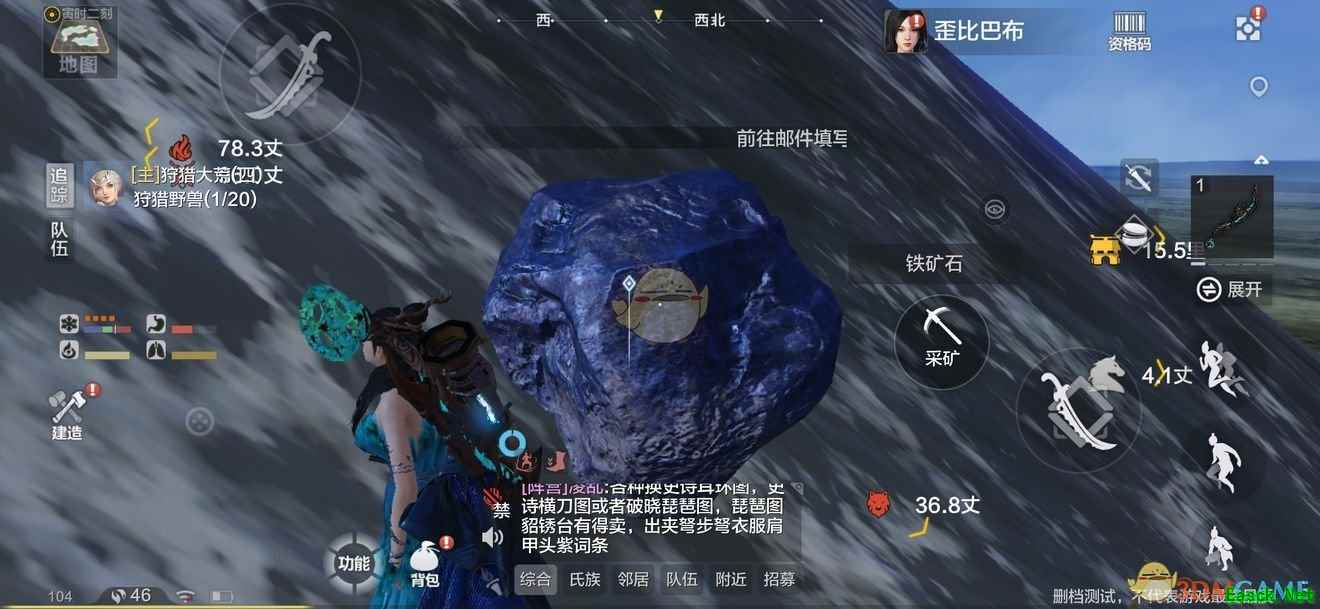1320x609 pixels.
Task: Switch to the 邻居 chat tab
Action: tap(634, 579)
